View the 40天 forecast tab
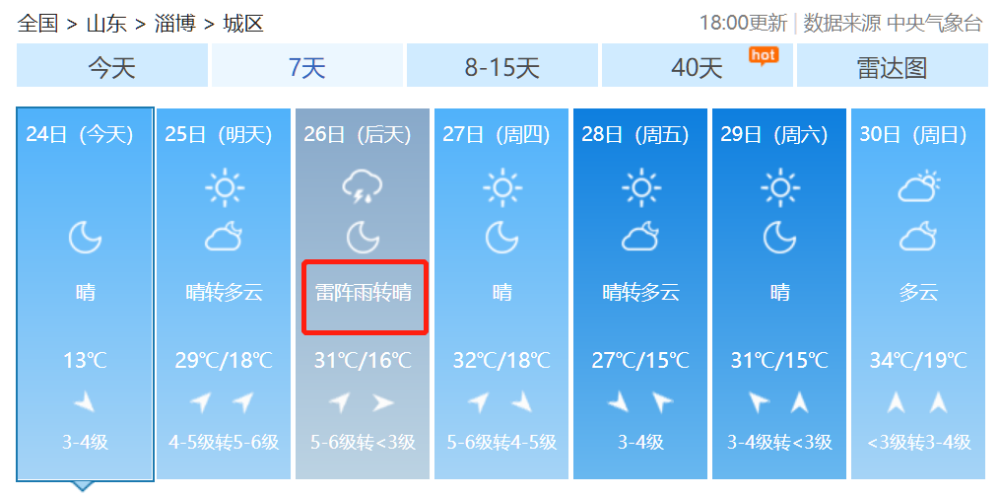Screen dimensions: 1000x496 coord(697,67)
